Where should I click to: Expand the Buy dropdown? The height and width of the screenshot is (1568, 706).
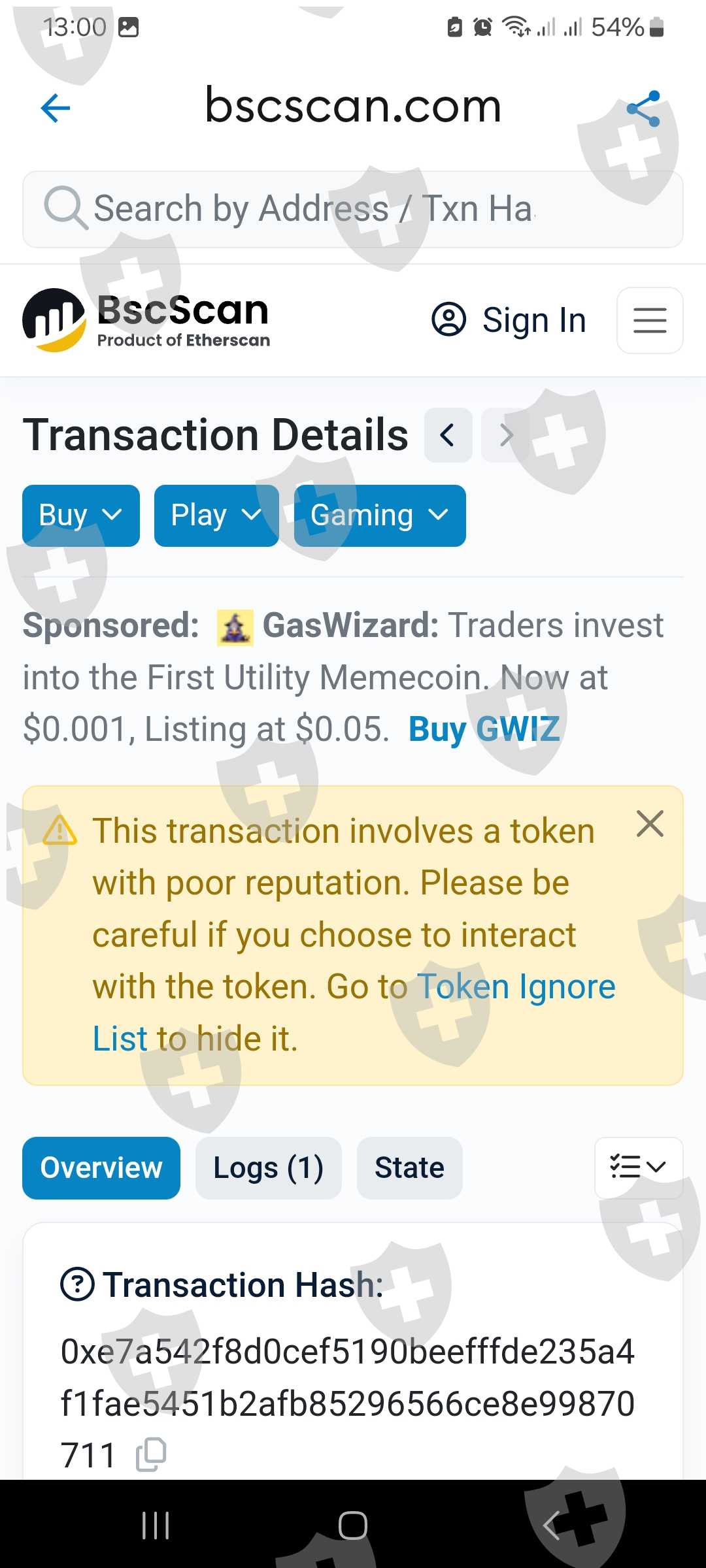pos(81,515)
